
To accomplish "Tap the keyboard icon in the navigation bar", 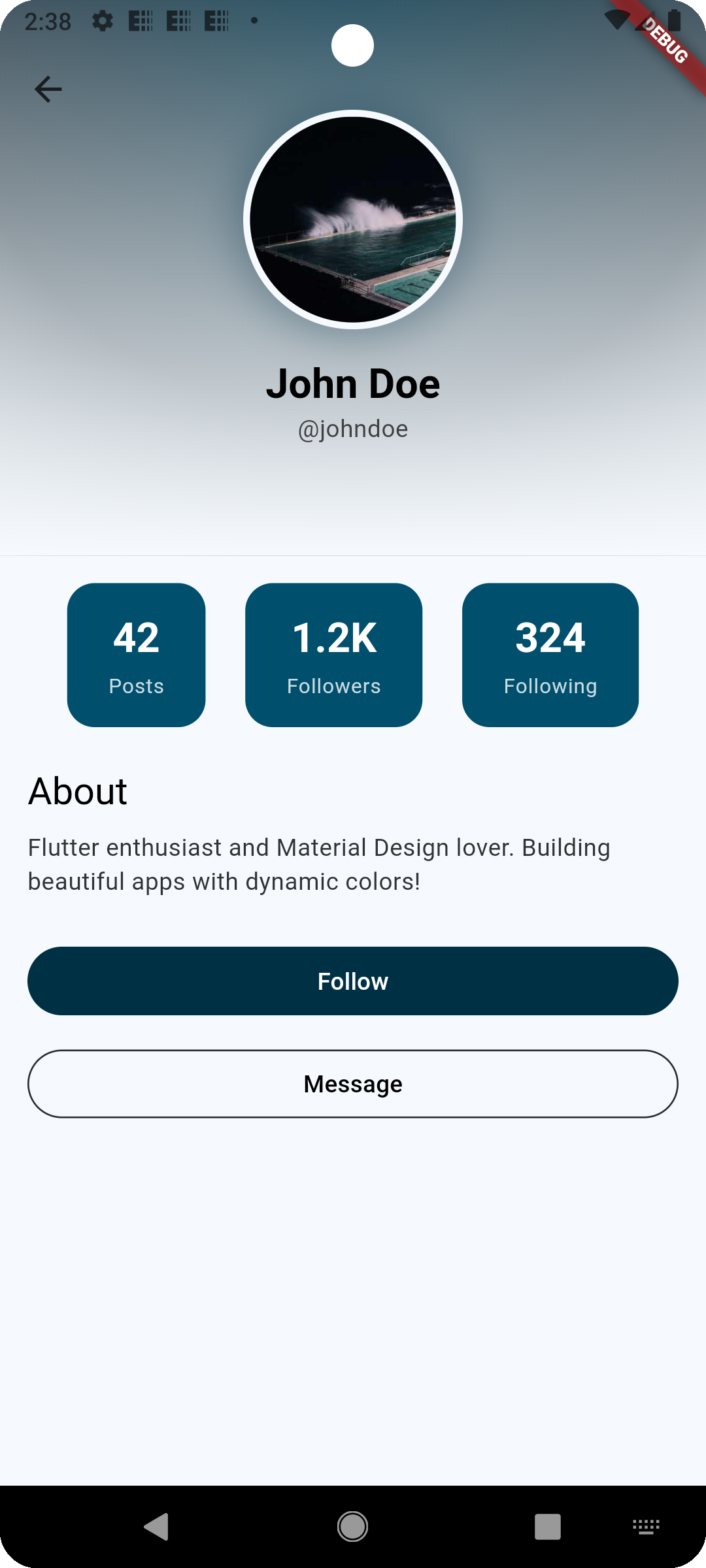I will point(646,1527).
